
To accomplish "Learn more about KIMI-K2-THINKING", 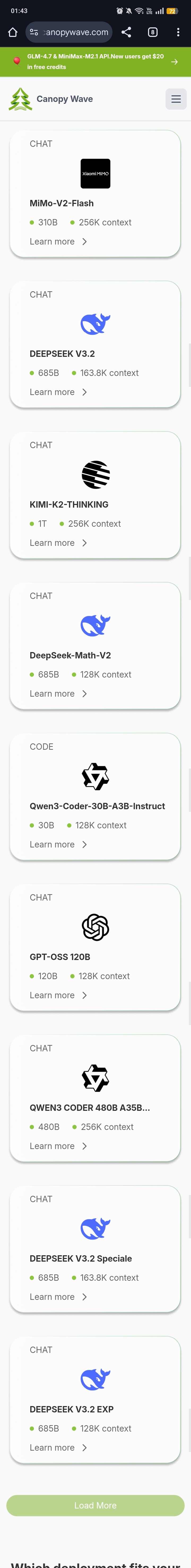I will tap(58, 543).
